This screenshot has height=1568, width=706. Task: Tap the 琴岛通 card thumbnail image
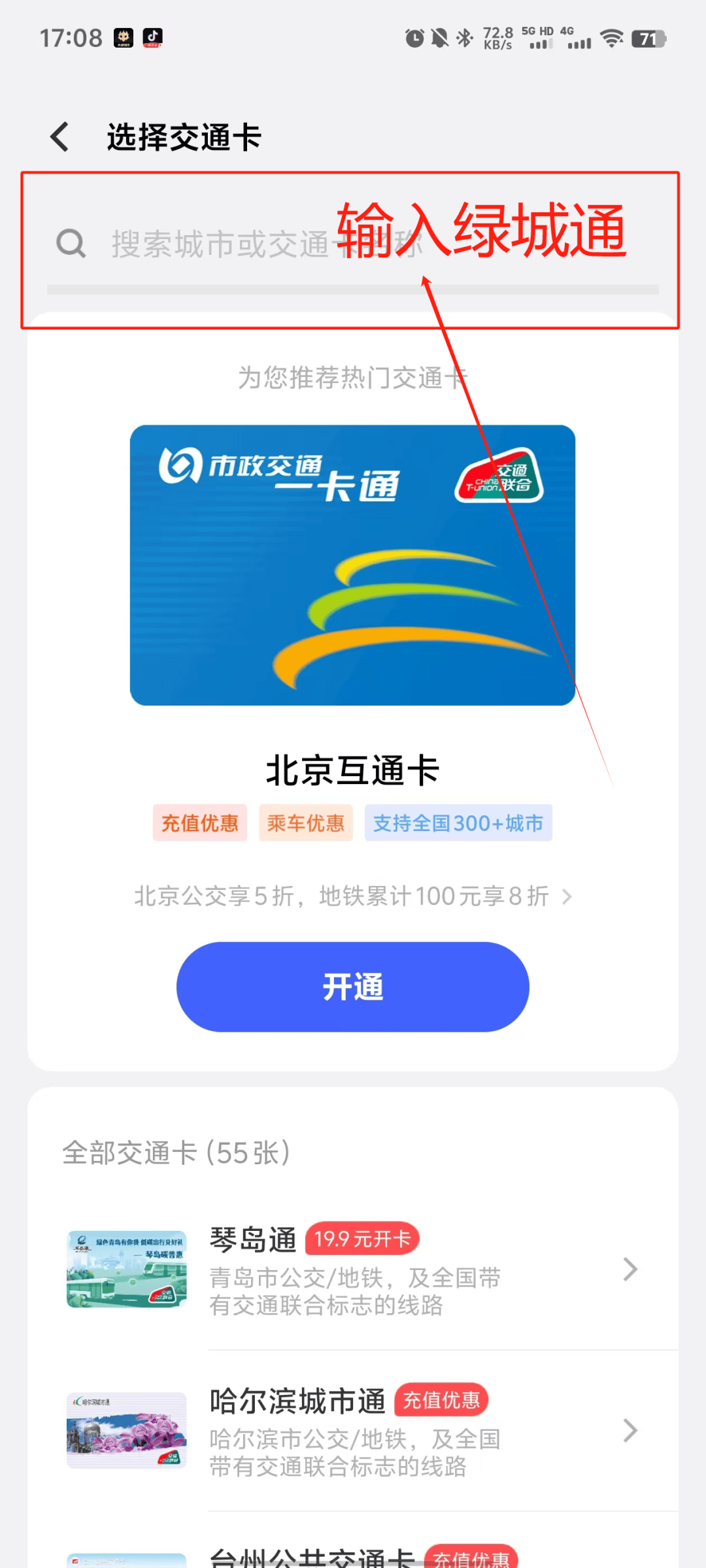(x=126, y=1269)
